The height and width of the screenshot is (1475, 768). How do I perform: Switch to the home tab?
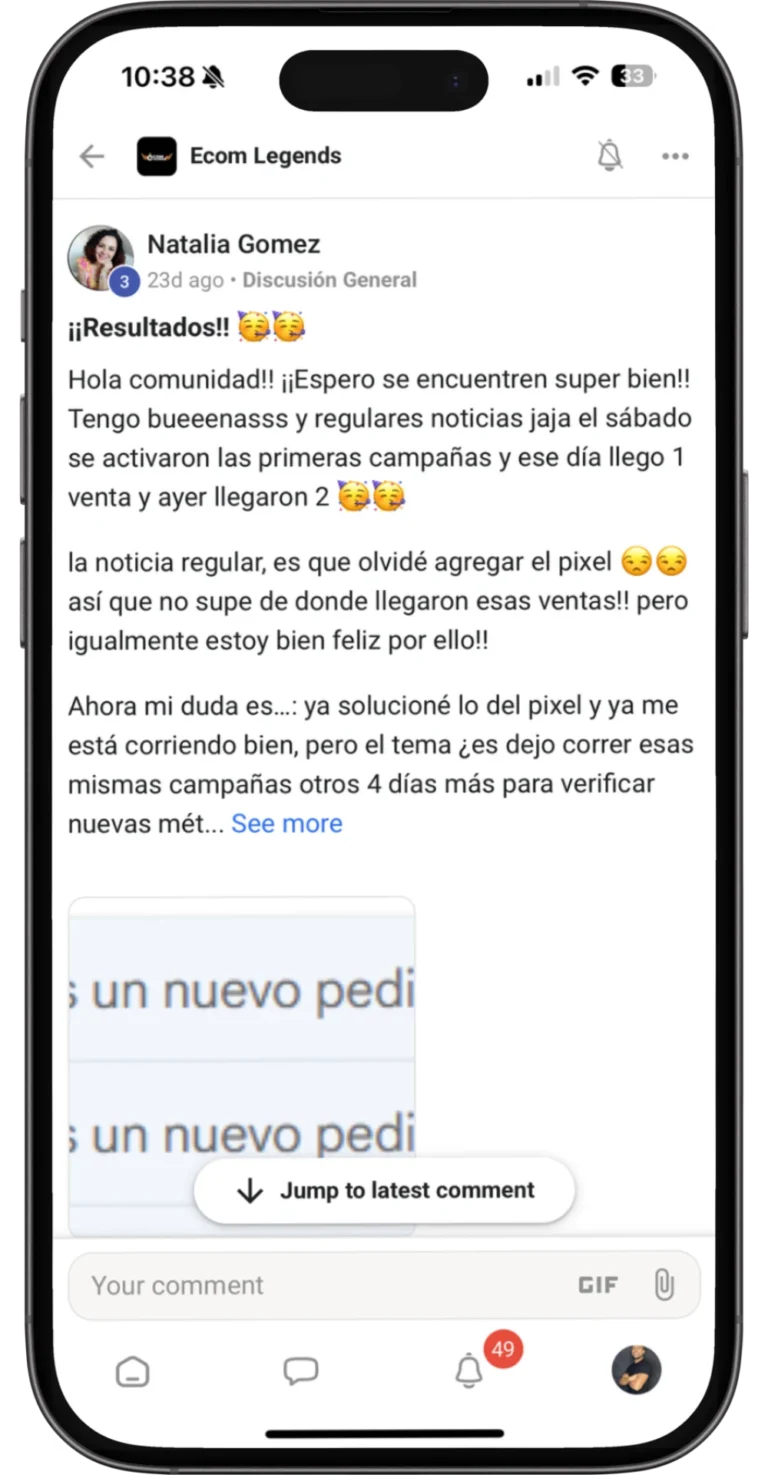132,1372
